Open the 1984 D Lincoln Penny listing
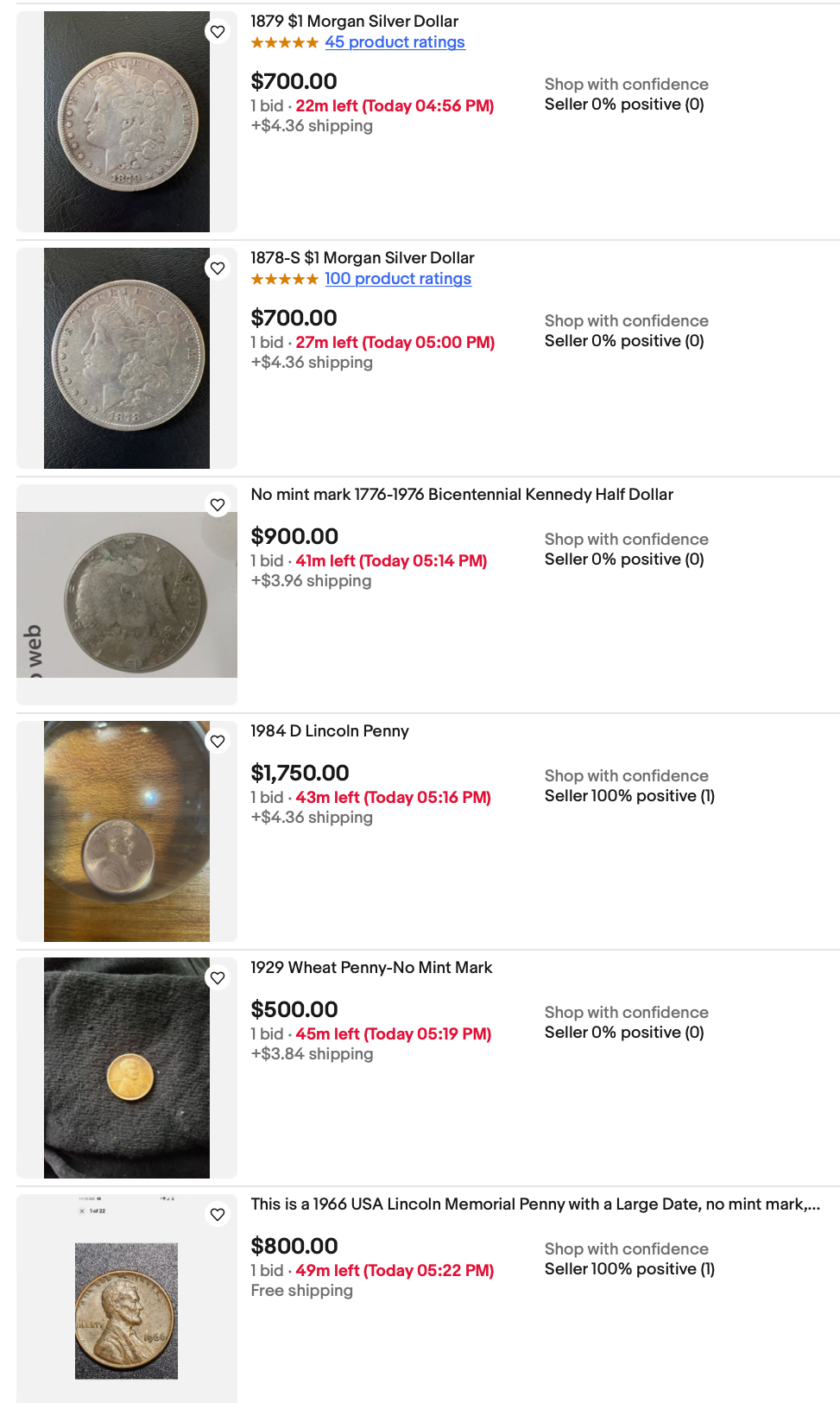The width and height of the screenshot is (840, 1403). click(x=329, y=731)
